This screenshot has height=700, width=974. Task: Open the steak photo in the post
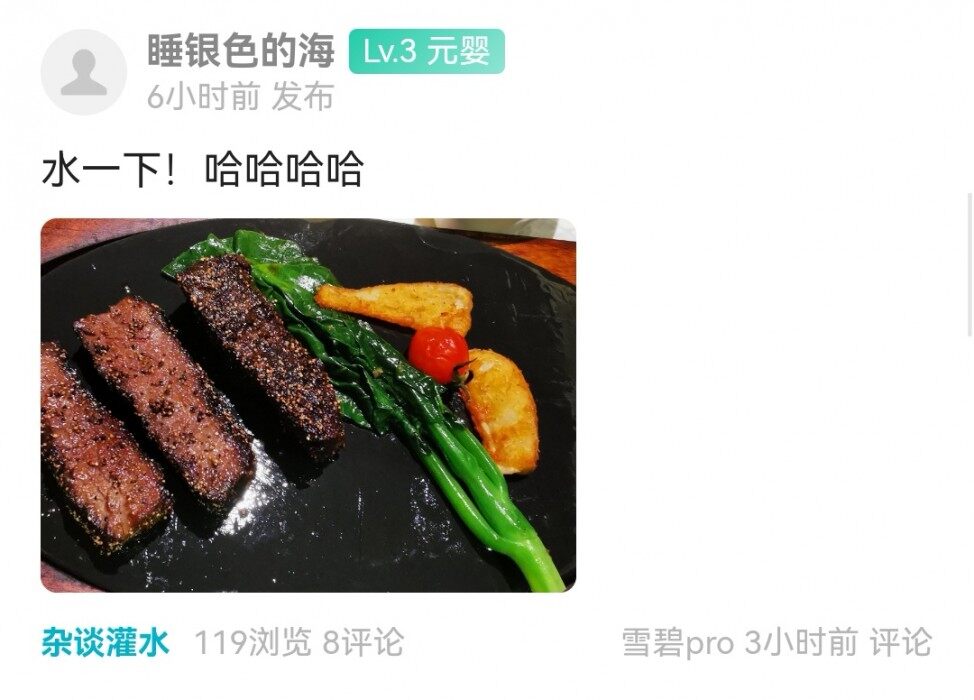[x=308, y=405]
